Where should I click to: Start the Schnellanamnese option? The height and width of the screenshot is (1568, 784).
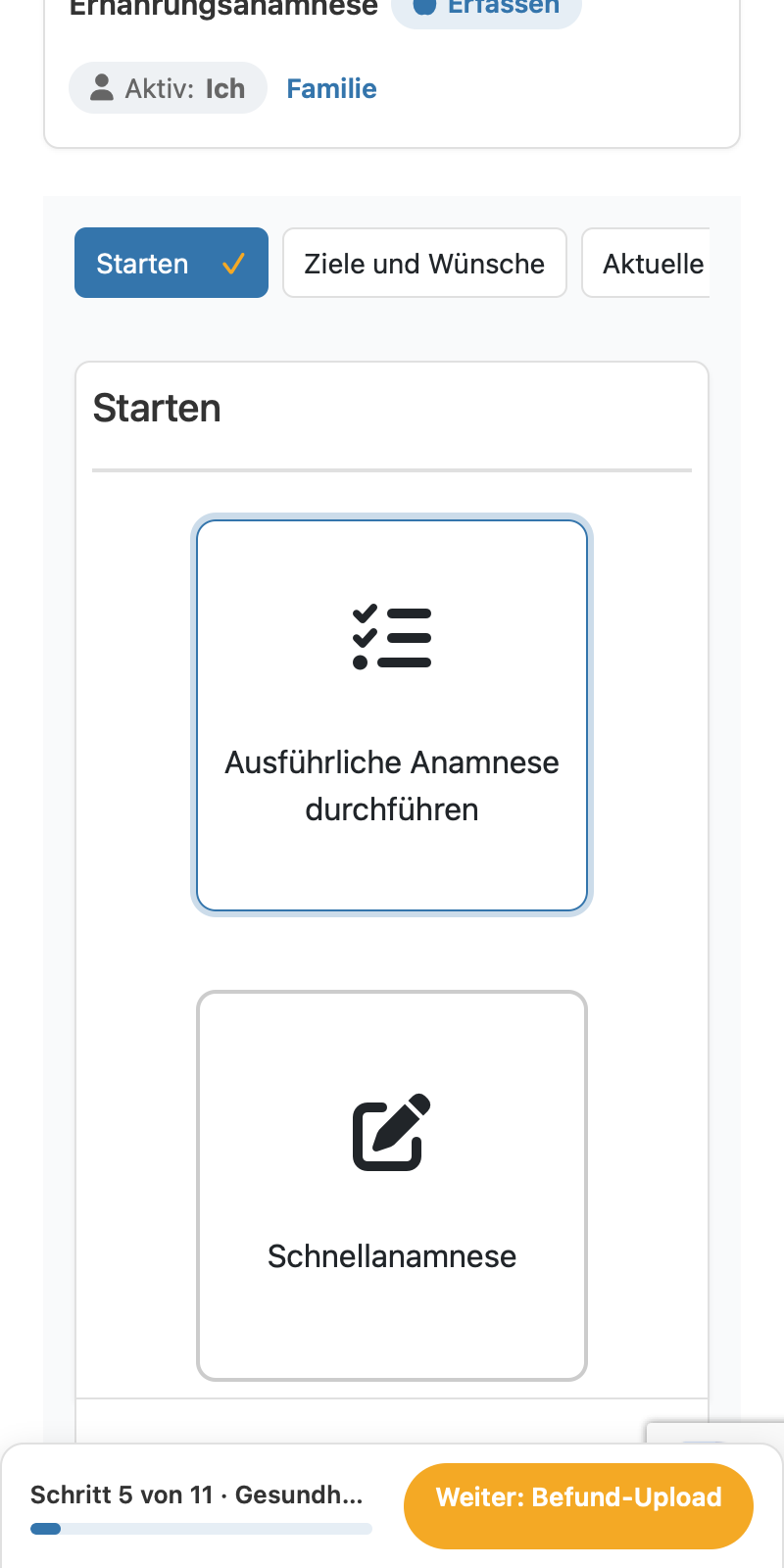[x=392, y=1186]
